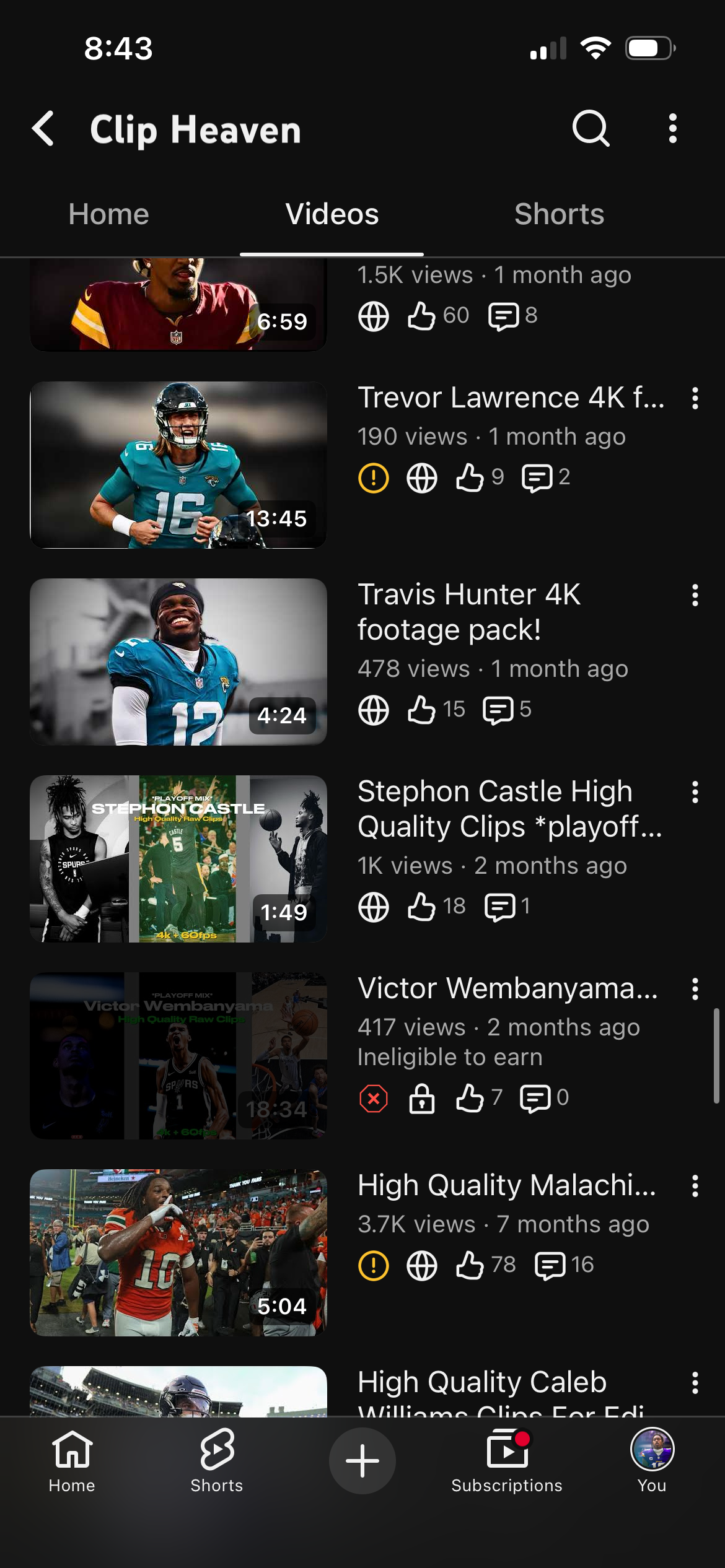Play Travis Hunter 4K footage pack
Viewport: 725px width, 1568px height.
click(x=178, y=661)
